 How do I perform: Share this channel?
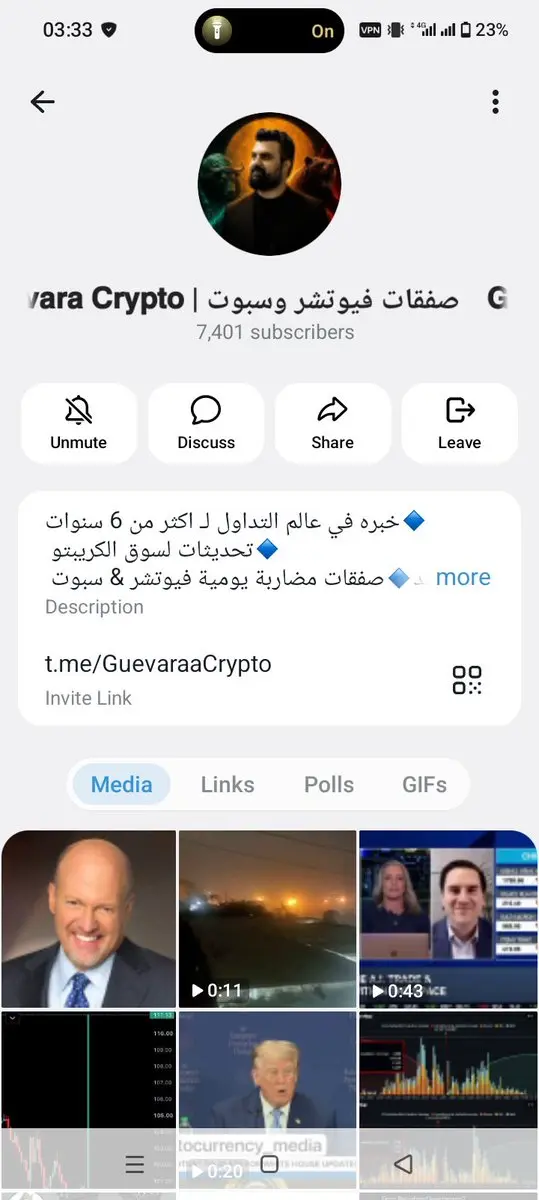pyautogui.click(x=332, y=423)
